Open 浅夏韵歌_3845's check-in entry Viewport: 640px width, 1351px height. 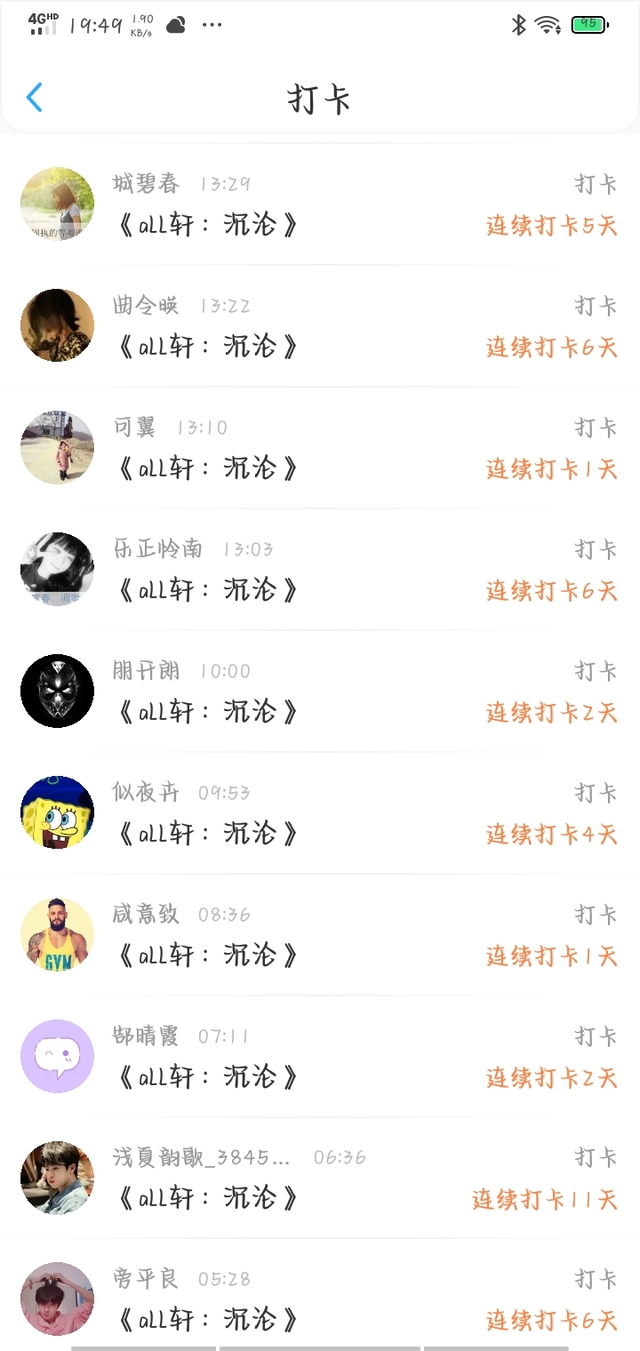[320, 1178]
